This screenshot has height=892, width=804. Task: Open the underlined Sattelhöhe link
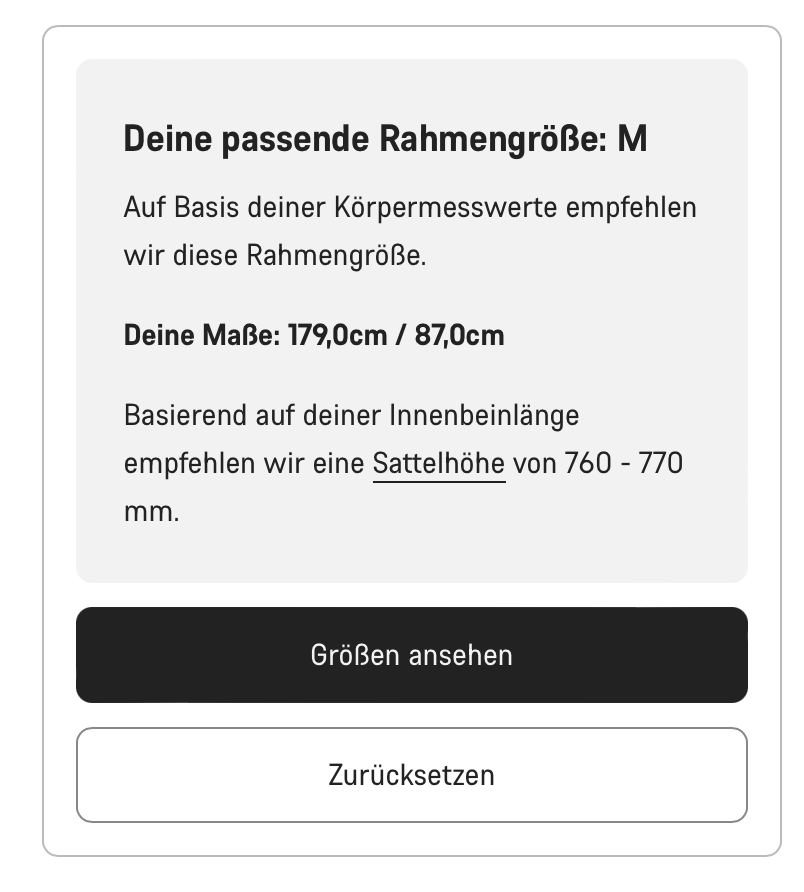click(x=439, y=465)
